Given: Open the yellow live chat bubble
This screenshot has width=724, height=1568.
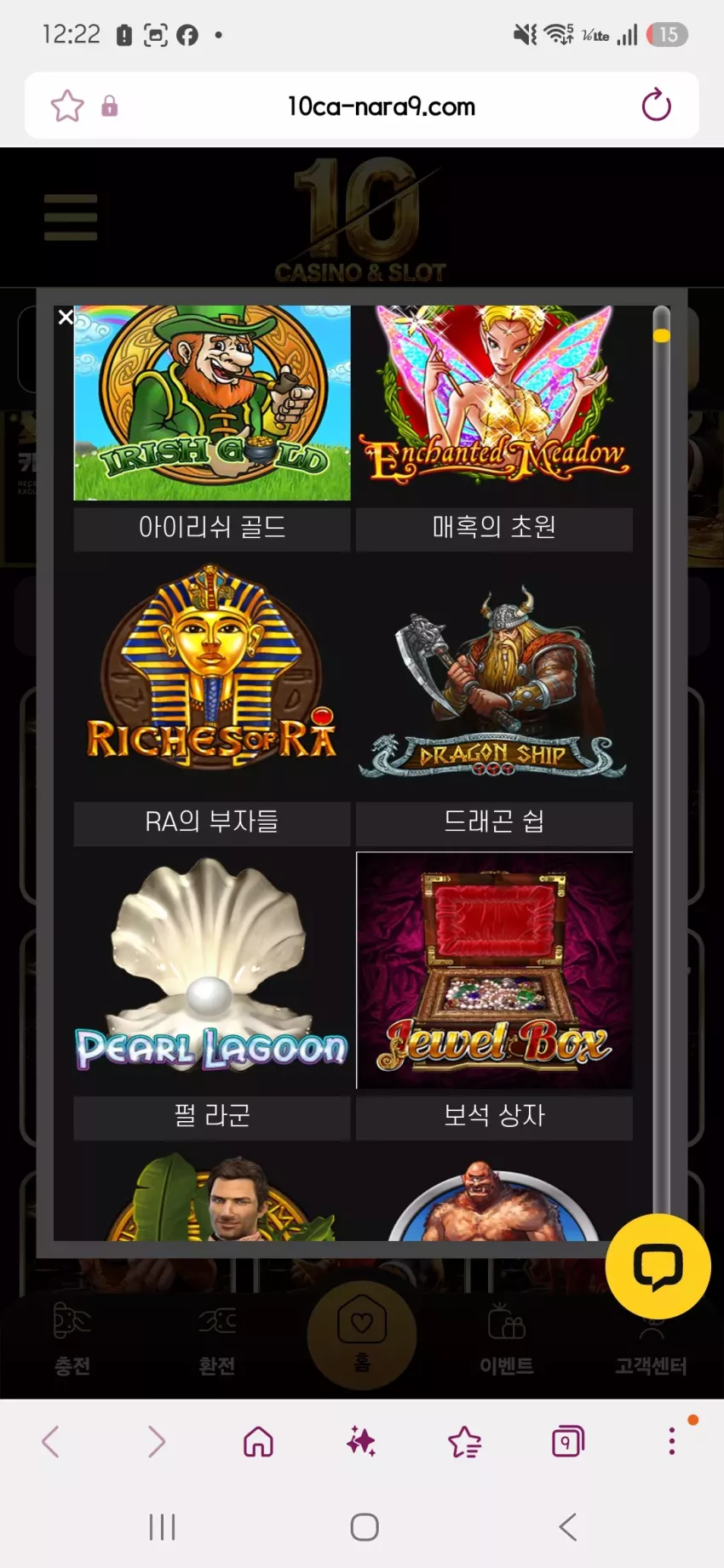Looking at the screenshot, I should tap(658, 1266).
